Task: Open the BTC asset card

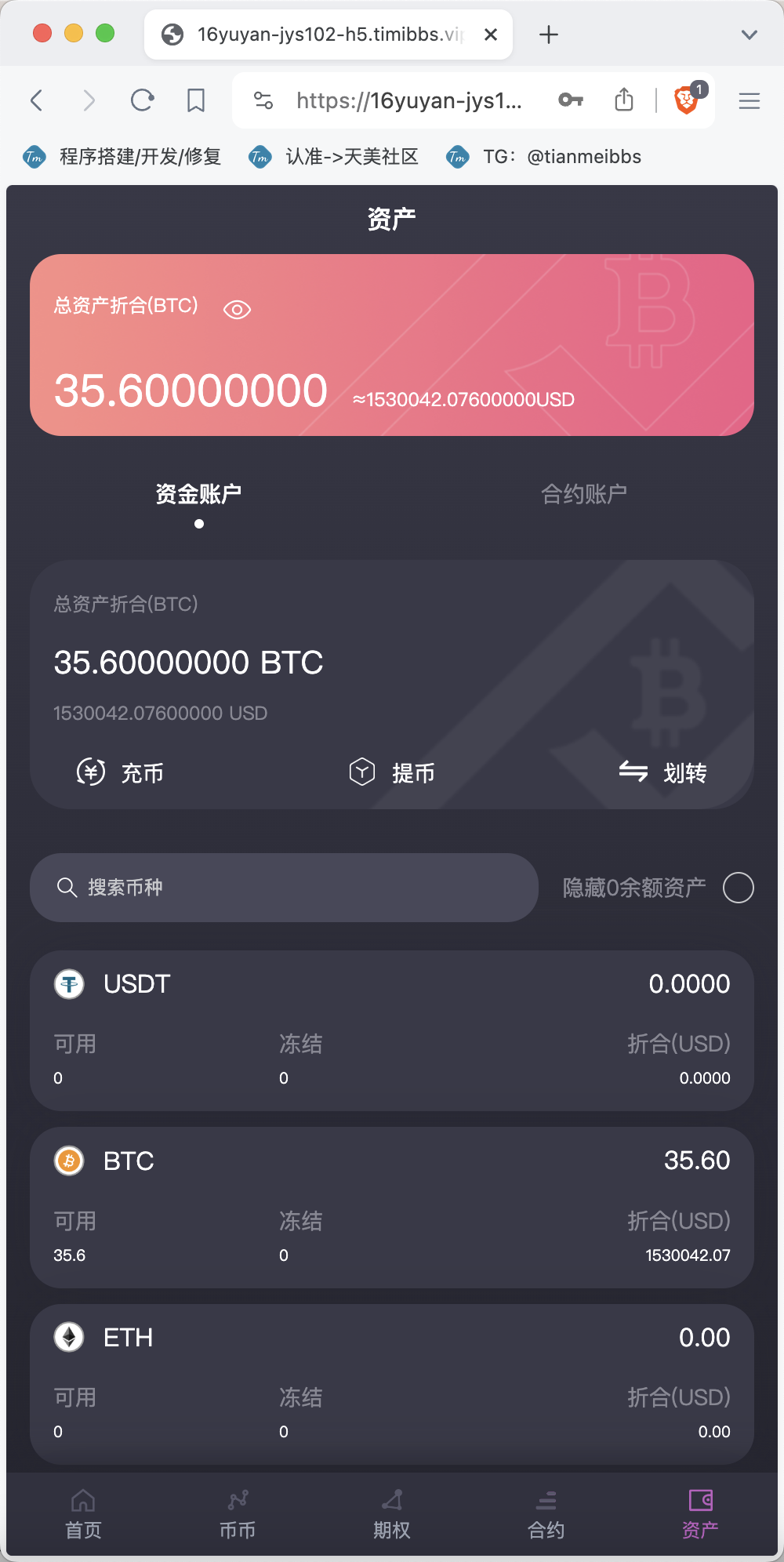Action: [x=392, y=1207]
